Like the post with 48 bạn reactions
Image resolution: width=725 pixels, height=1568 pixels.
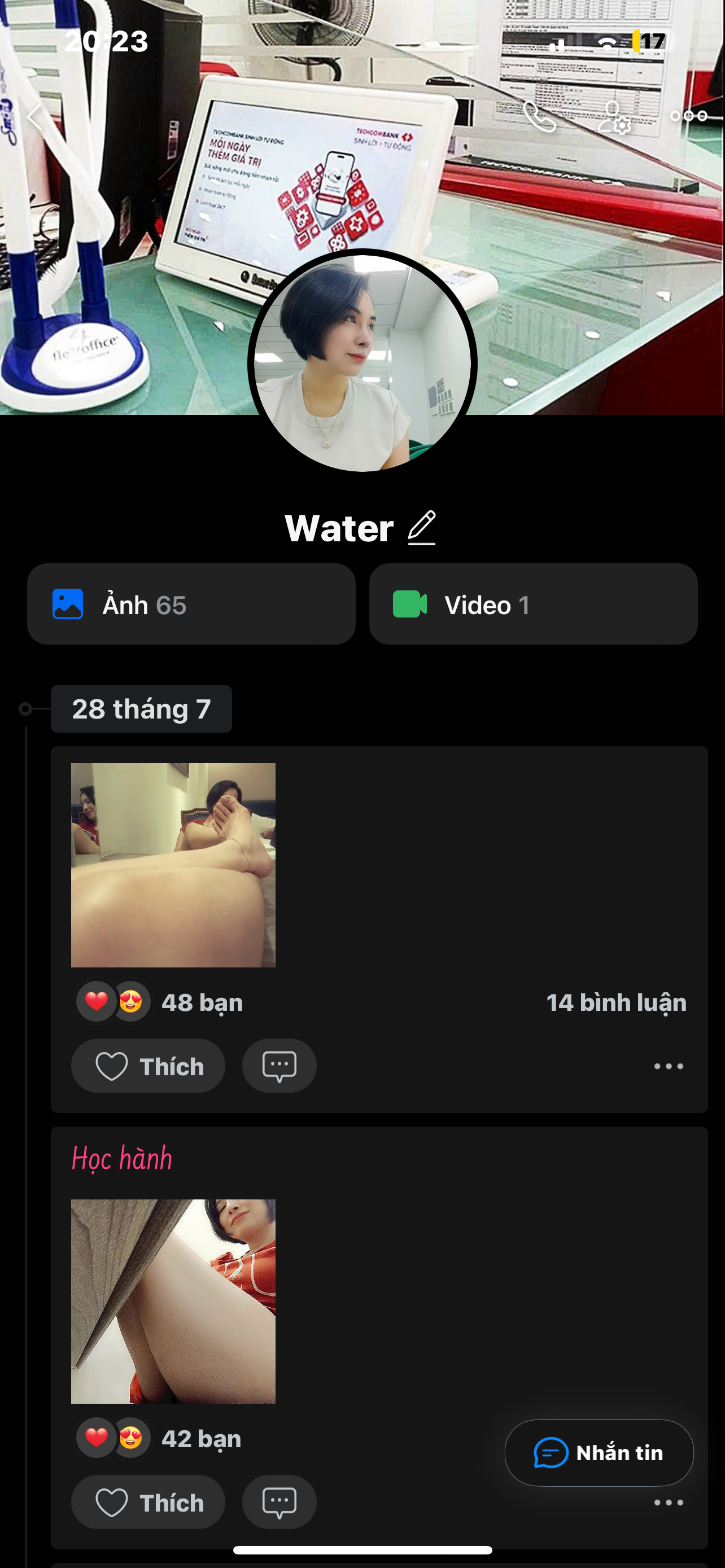click(x=148, y=1066)
